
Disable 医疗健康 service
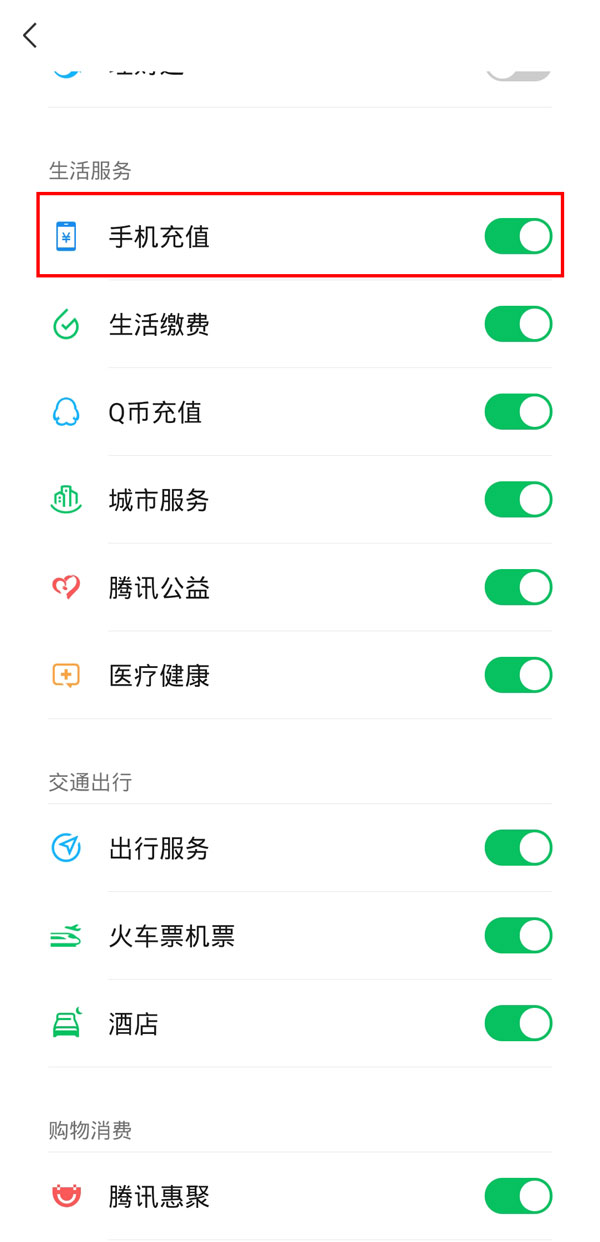point(518,675)
